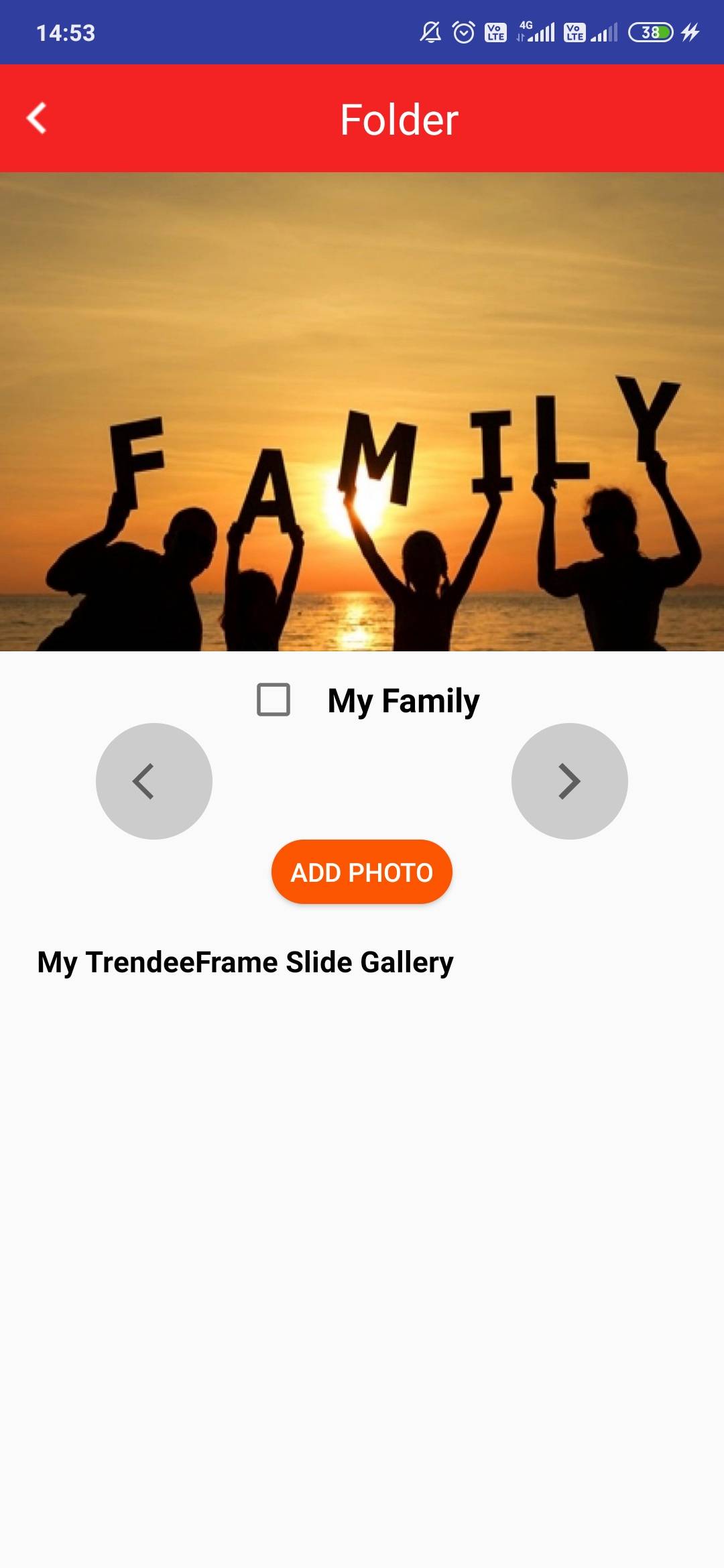Show the next folder with right arrow
Viewport: 724px width, 1568px height.
click(569, 781)
